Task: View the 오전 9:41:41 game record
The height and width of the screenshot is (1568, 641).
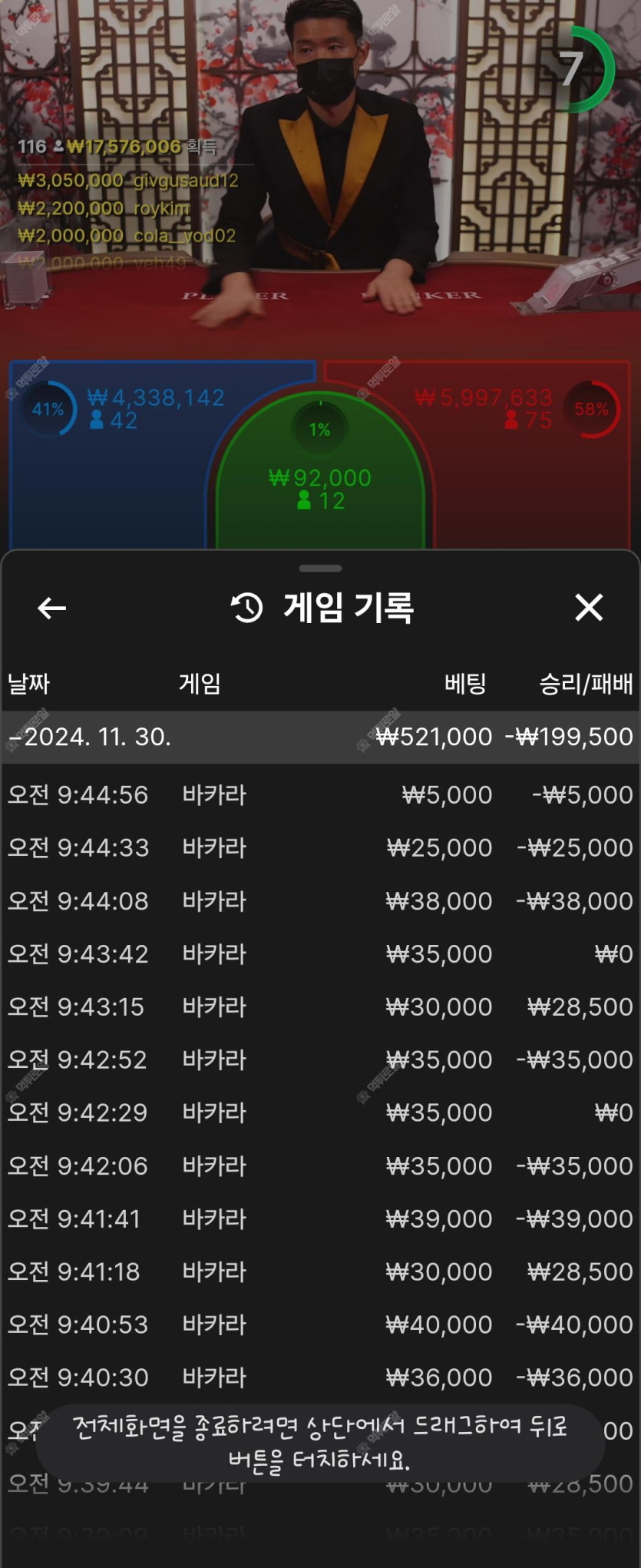Action: click(x=320, y=1218)
